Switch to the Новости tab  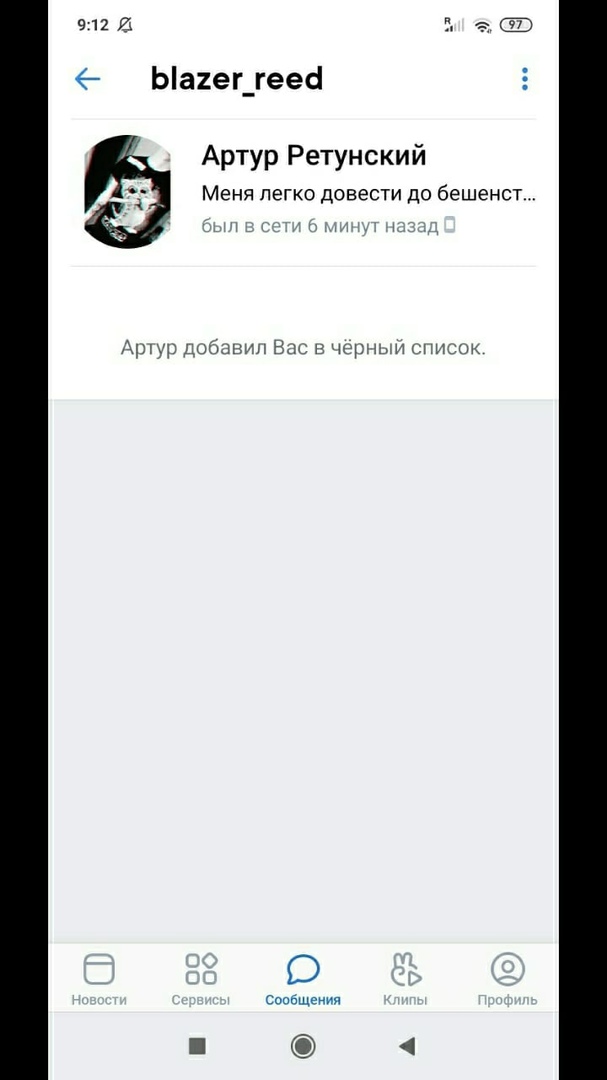click(99, 979)
